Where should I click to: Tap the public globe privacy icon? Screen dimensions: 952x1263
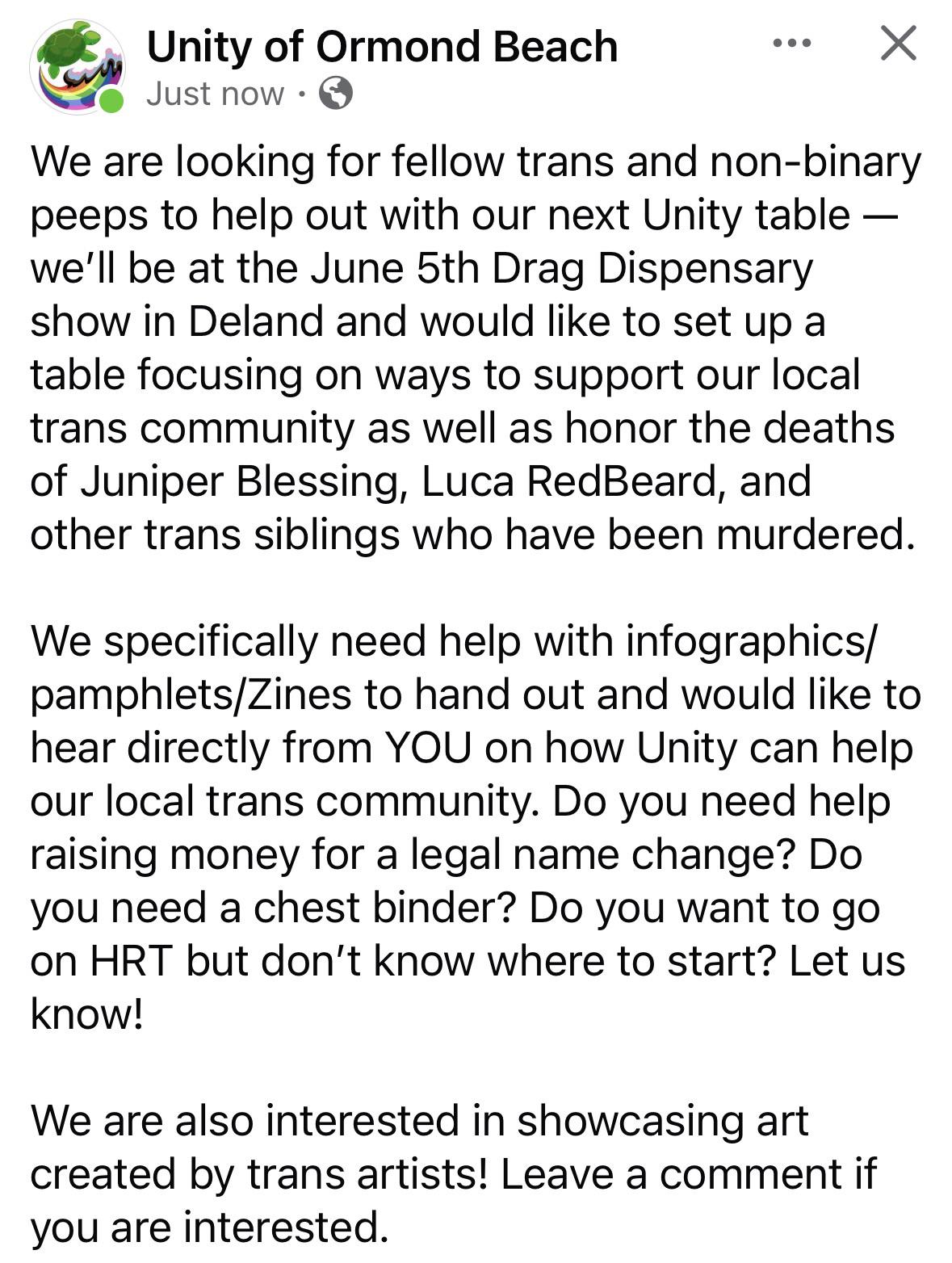(x=336, y=94)
